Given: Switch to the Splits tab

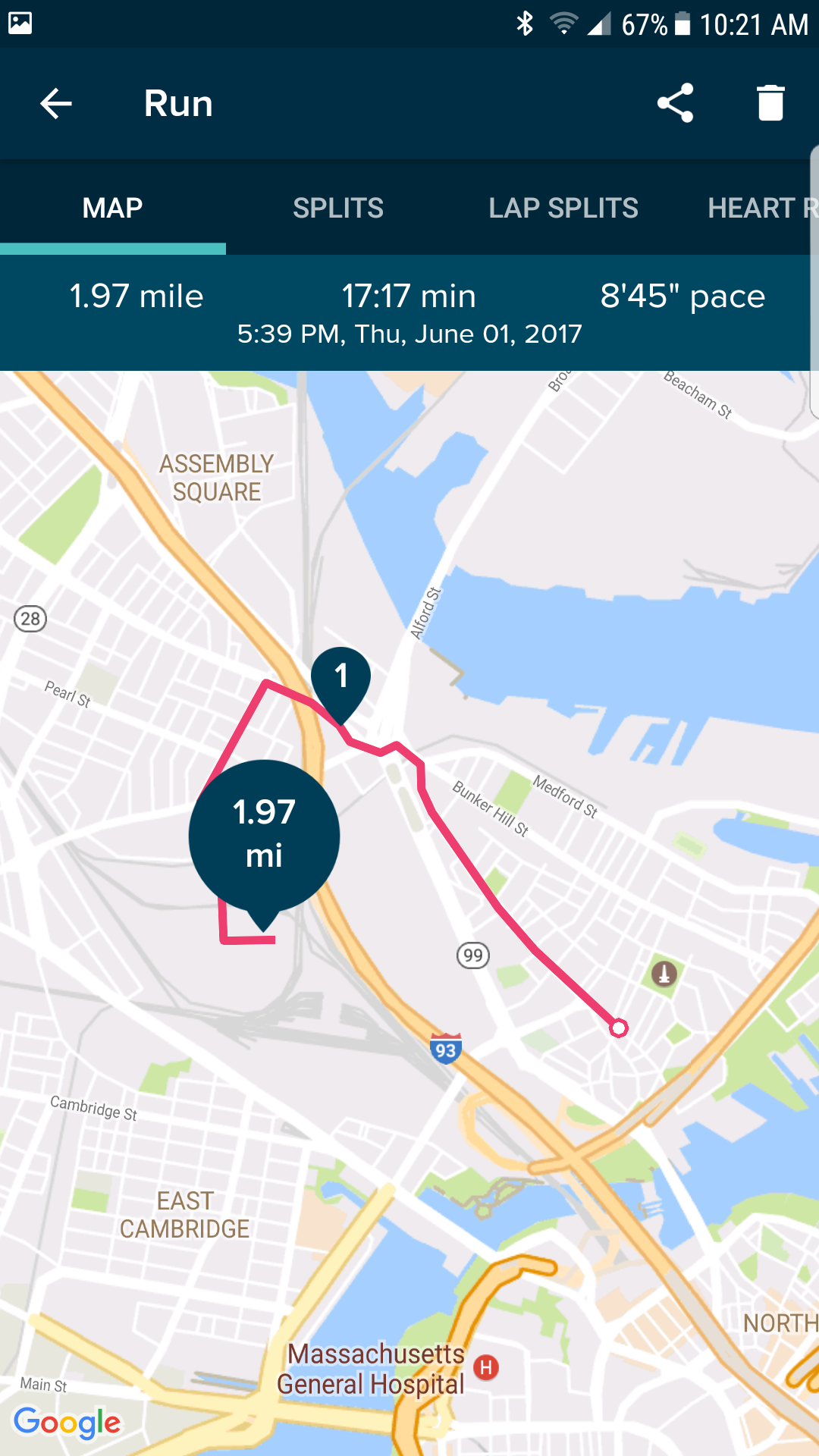Looking at the screenshot, I should click(x=338, y=208).
